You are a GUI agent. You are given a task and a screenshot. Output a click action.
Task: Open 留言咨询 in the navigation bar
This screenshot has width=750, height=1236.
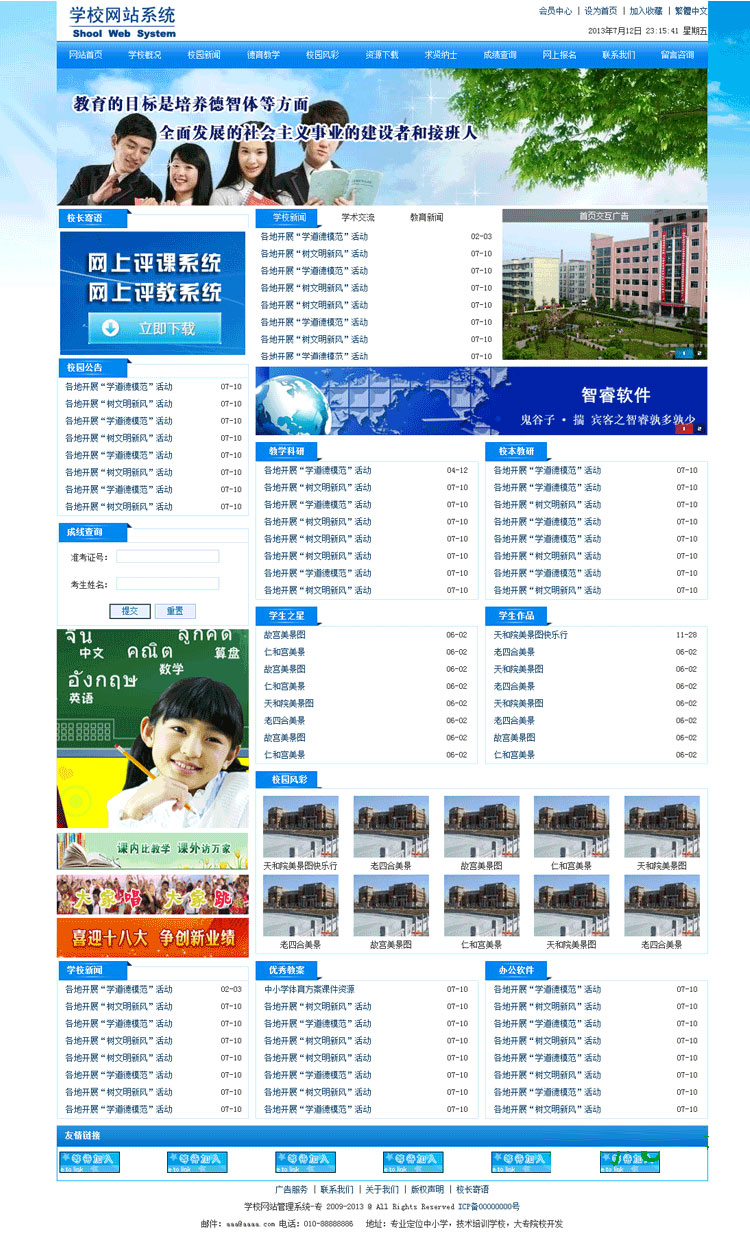click(677, 55)
